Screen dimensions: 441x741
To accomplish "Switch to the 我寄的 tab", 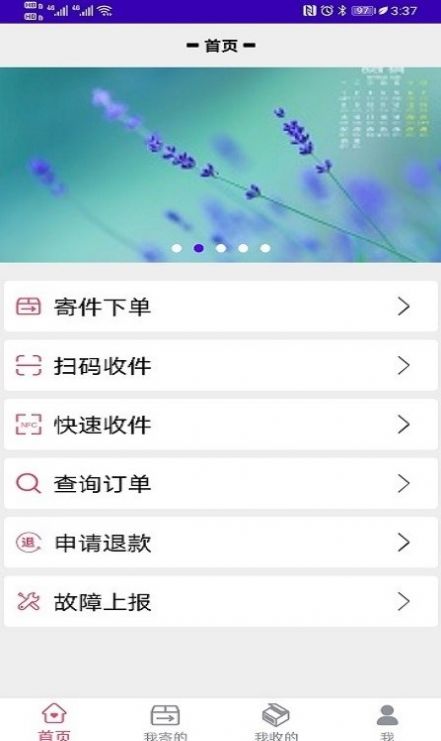I will point(165,721).
